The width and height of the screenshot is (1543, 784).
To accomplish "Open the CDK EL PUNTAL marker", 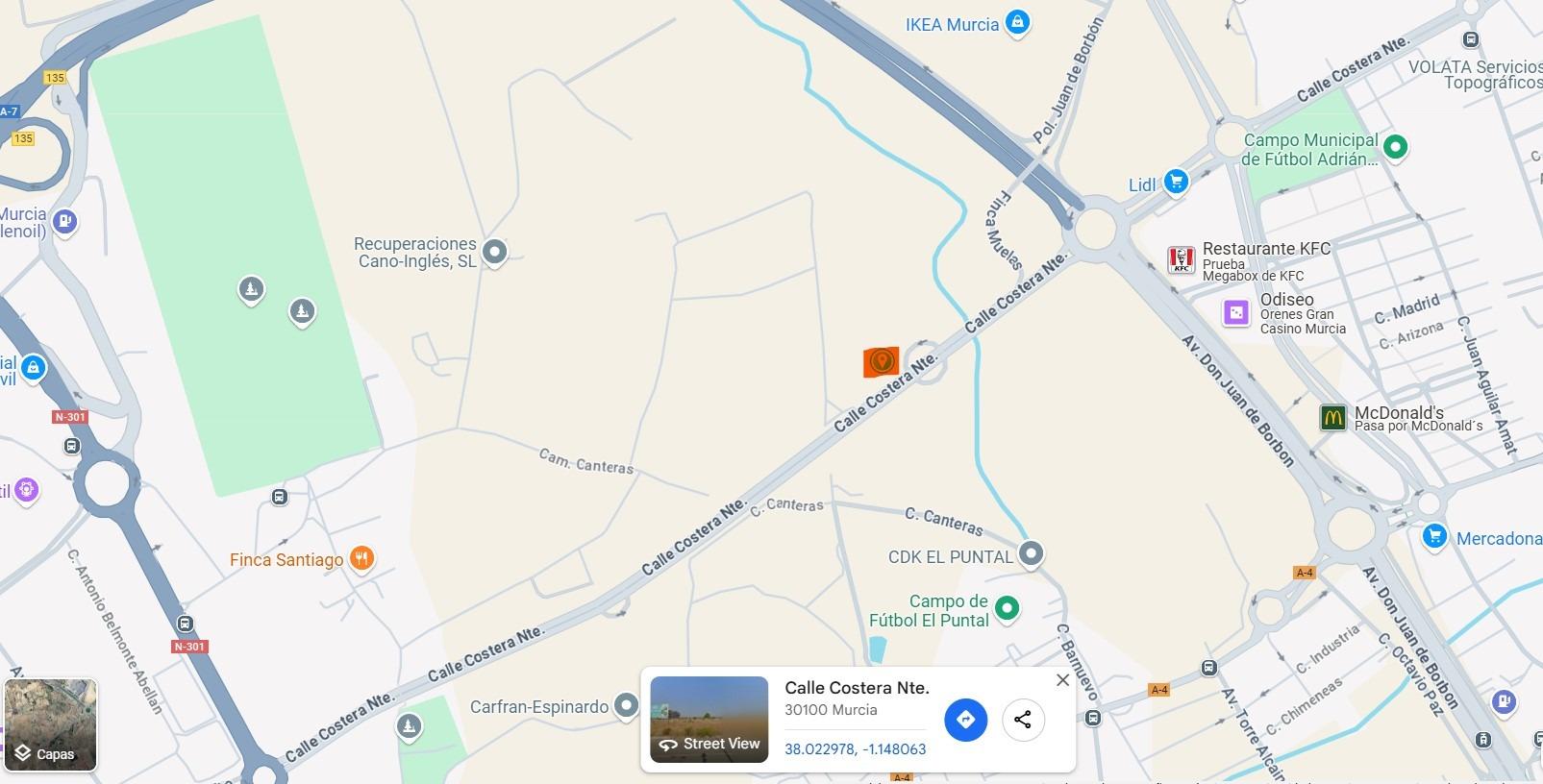I will 1031,553.
